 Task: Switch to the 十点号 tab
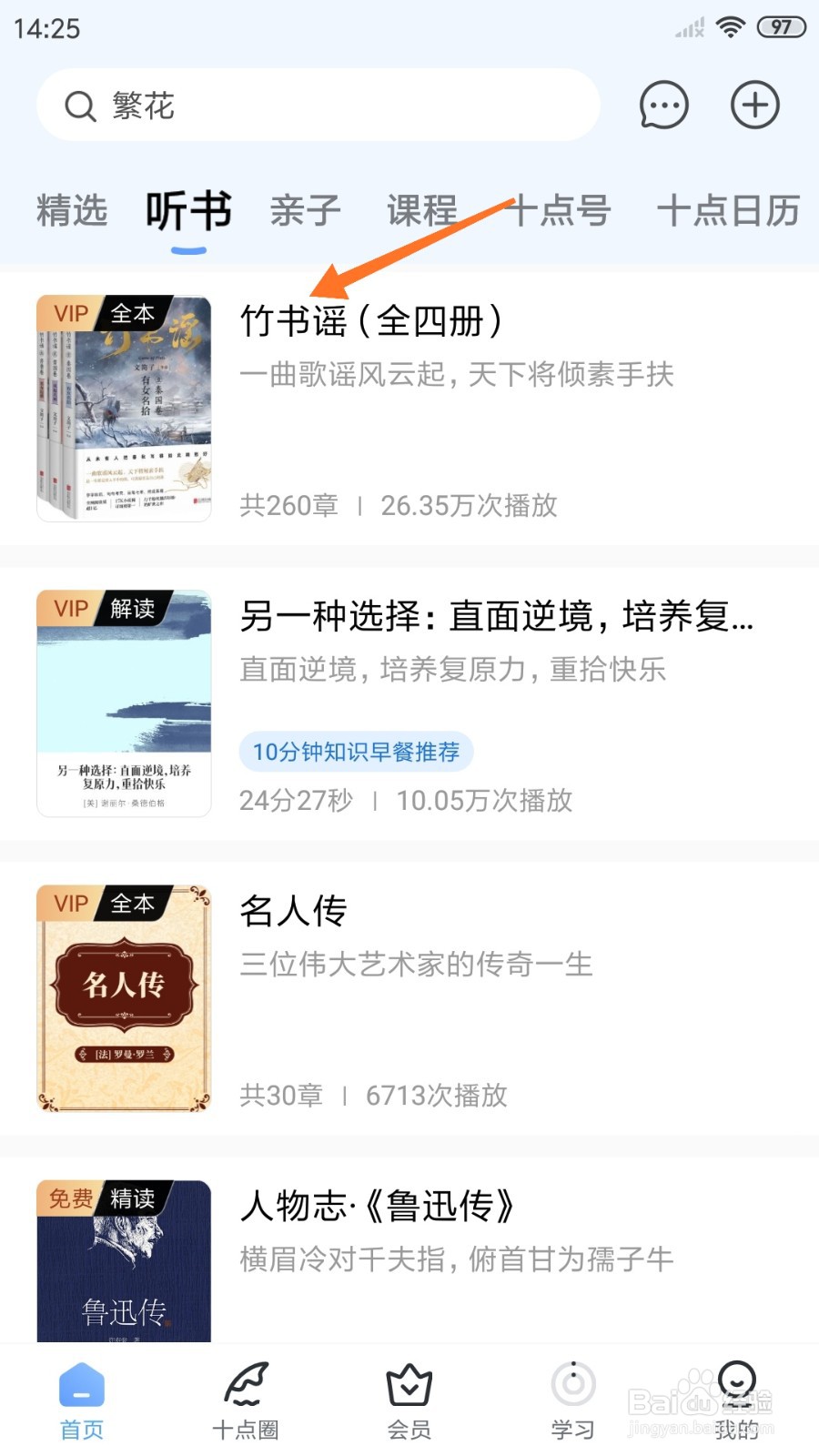coord(559,211)
